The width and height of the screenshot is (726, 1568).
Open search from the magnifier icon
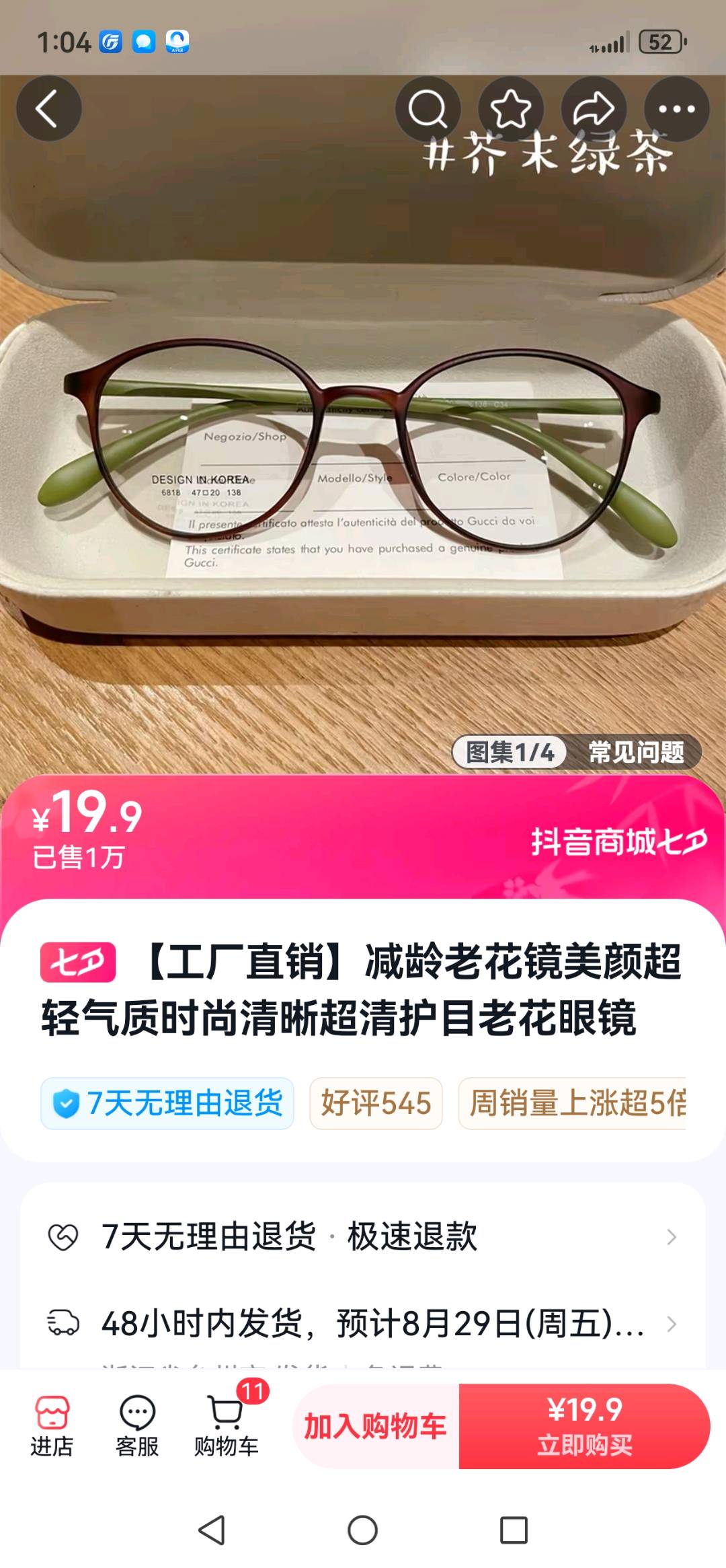428,109
